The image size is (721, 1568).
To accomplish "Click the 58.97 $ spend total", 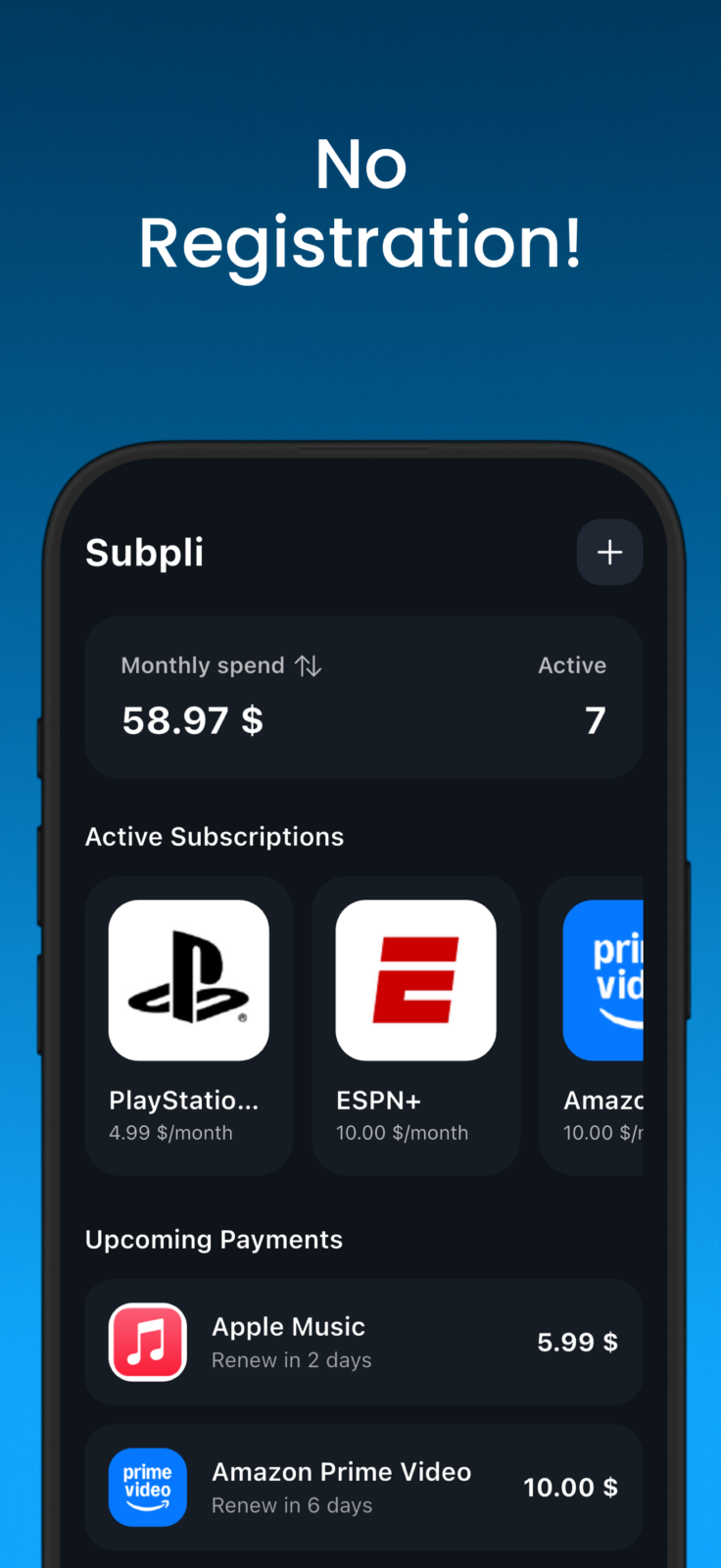I will click(x=192, y=720).
